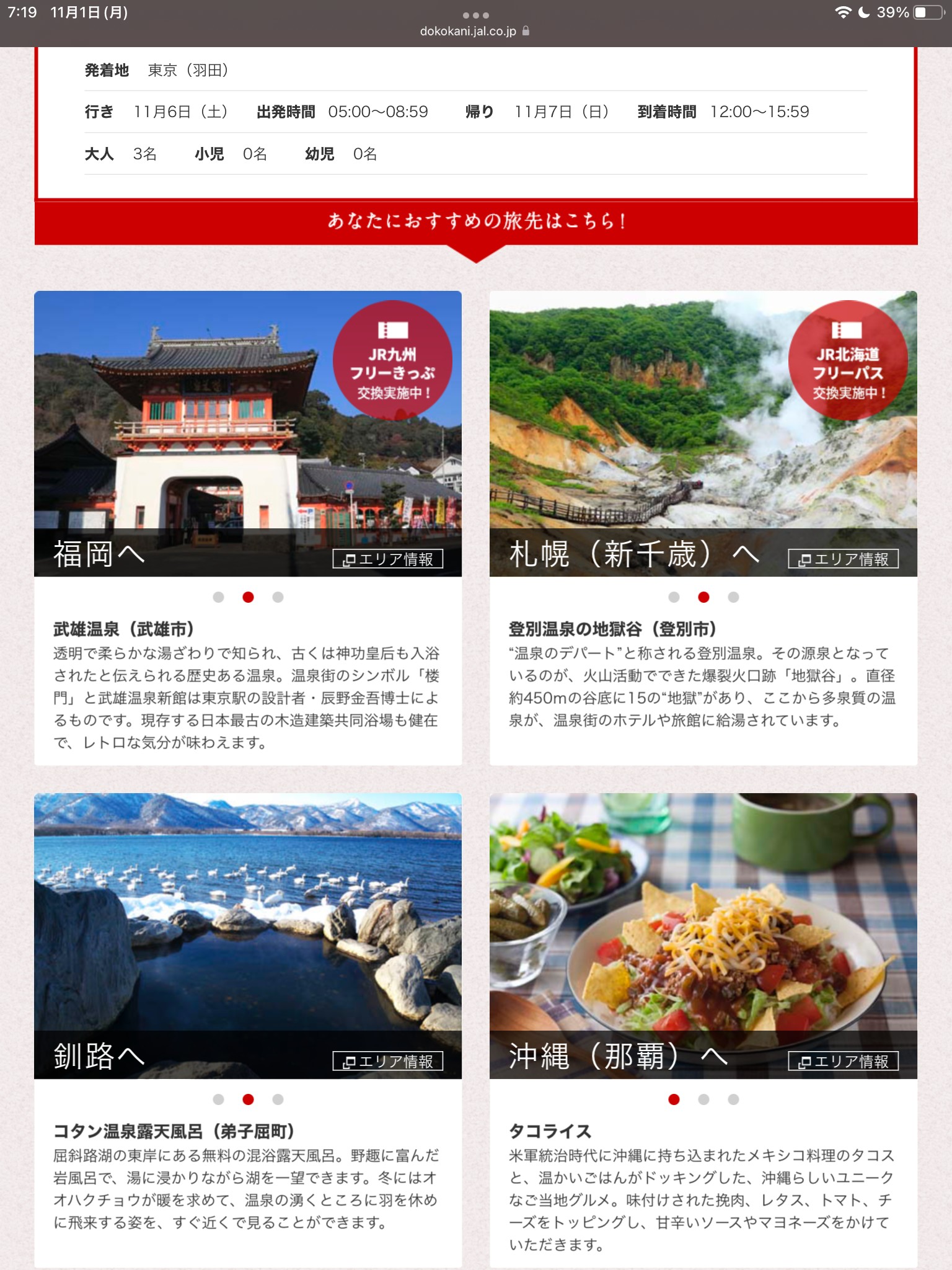Image resolution: width=952 pixels, height=1270 pixels.
Task: Show second slide on 沖縄（那覇） card
Action: tap(703, 1099)
